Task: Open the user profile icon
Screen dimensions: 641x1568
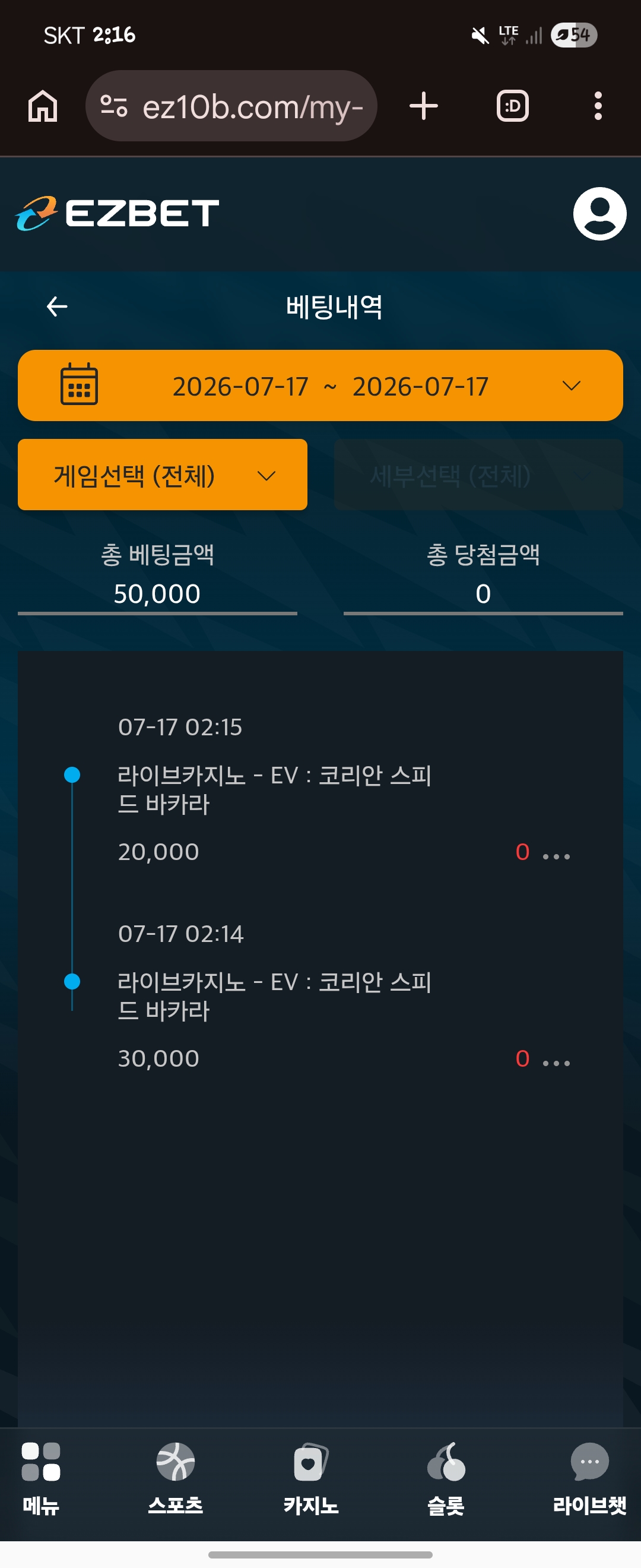Action: 599,214
